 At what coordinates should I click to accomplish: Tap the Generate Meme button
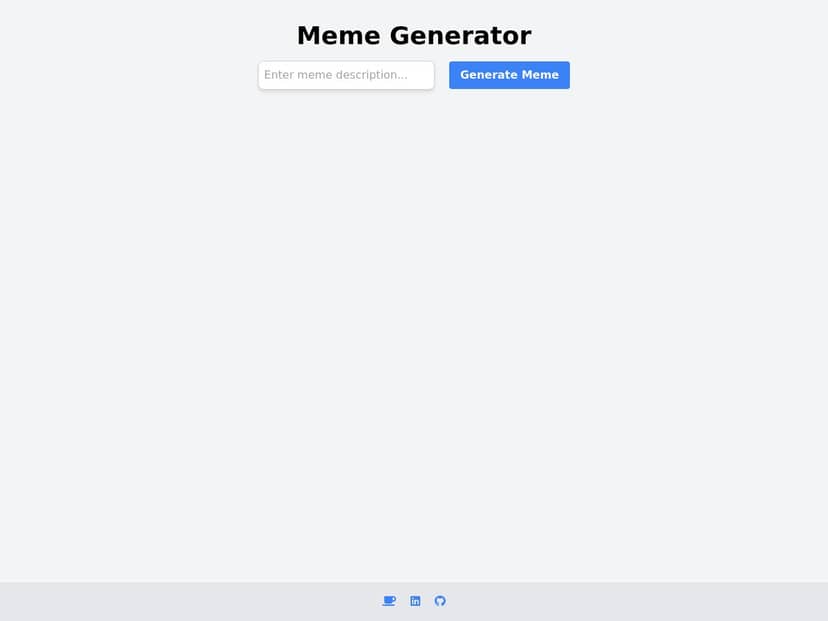point(509,75)
